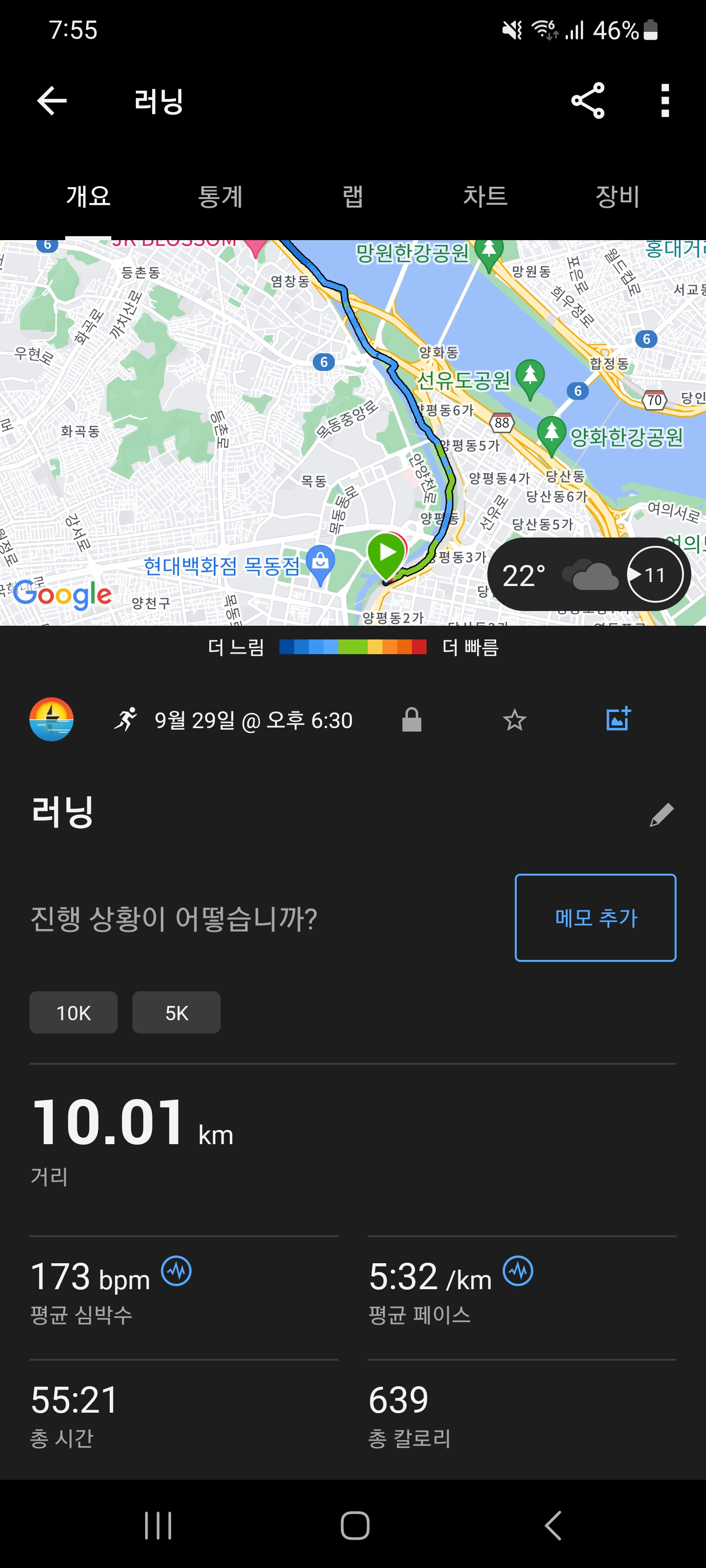The width and height of the screenshot is (706, 1568).
Task: Open recent apps from navigation bar
Action: (x=158, y=1525)
